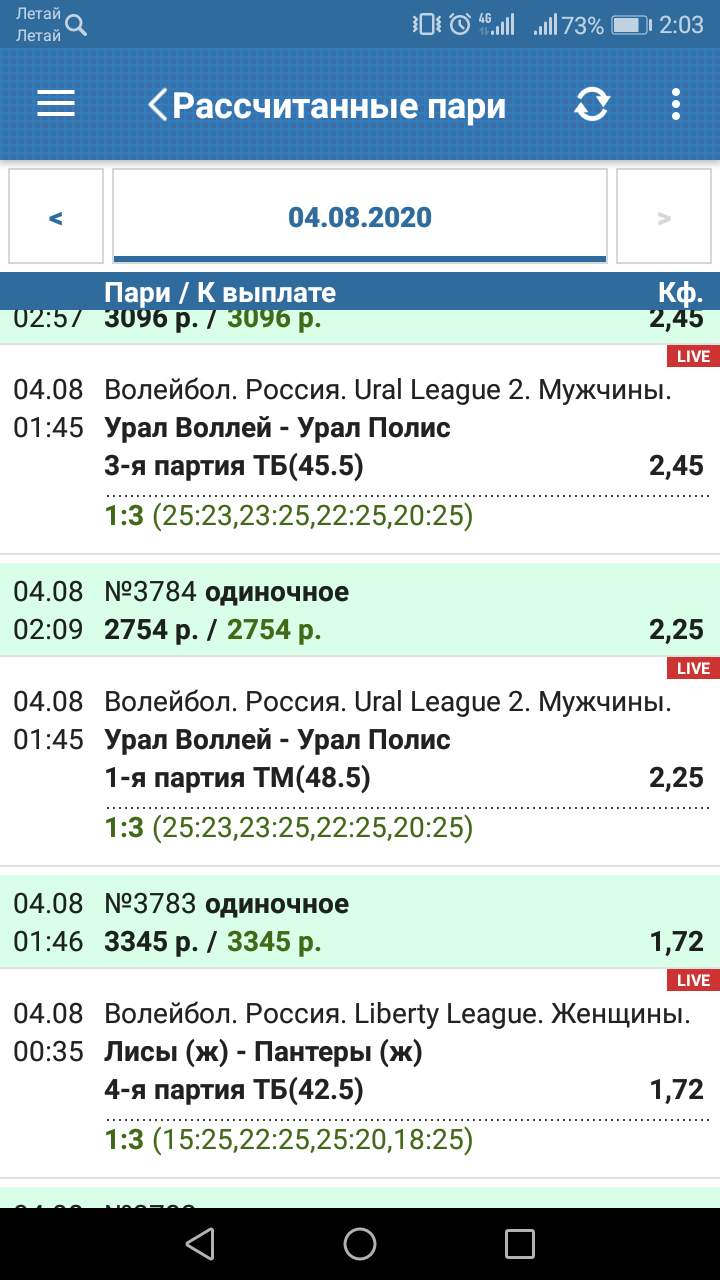This screenshot has width=720, height=1280.
Task: Tap the system home button
Action: point(360,1243)
